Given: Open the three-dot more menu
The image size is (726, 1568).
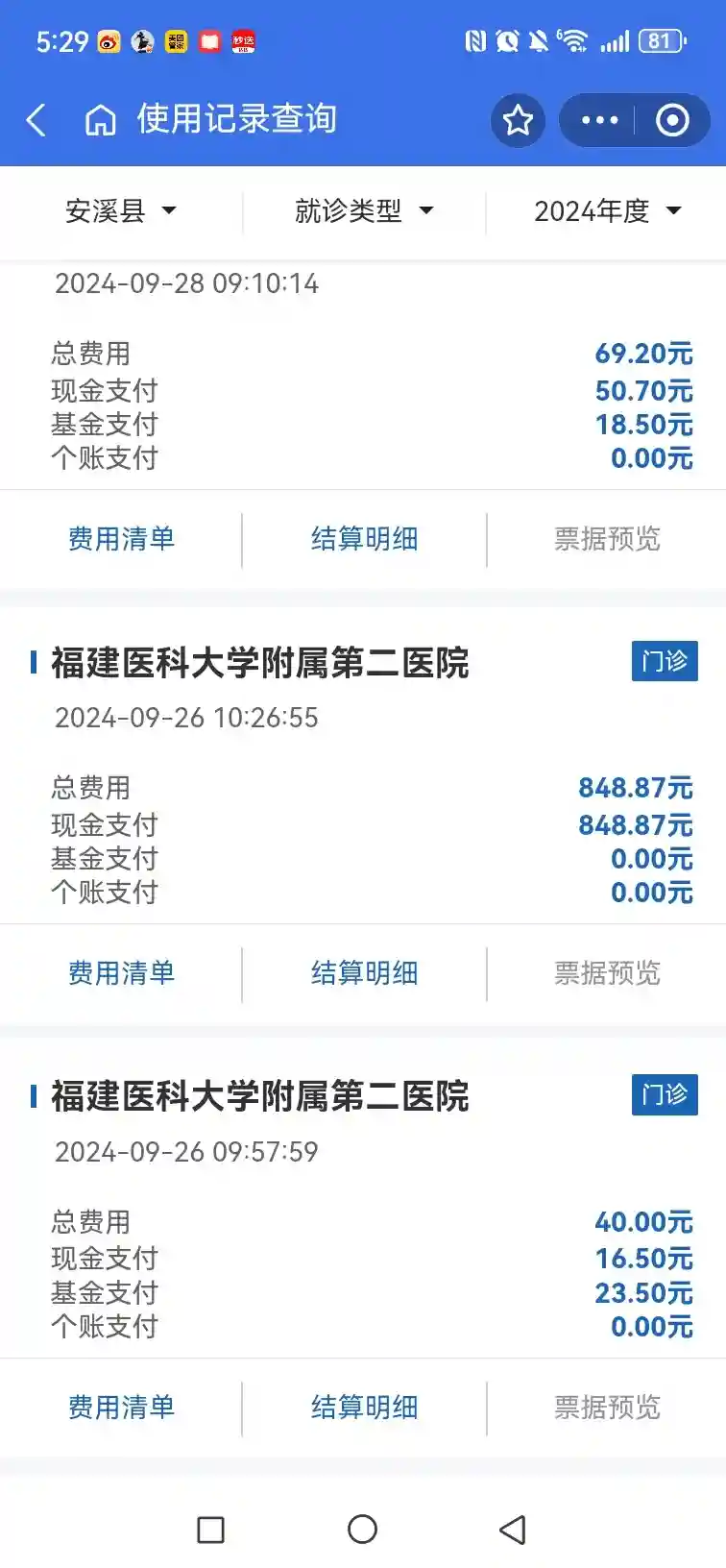Looking at the screenshot, I should pyautogui.click(x=599, y=120).
